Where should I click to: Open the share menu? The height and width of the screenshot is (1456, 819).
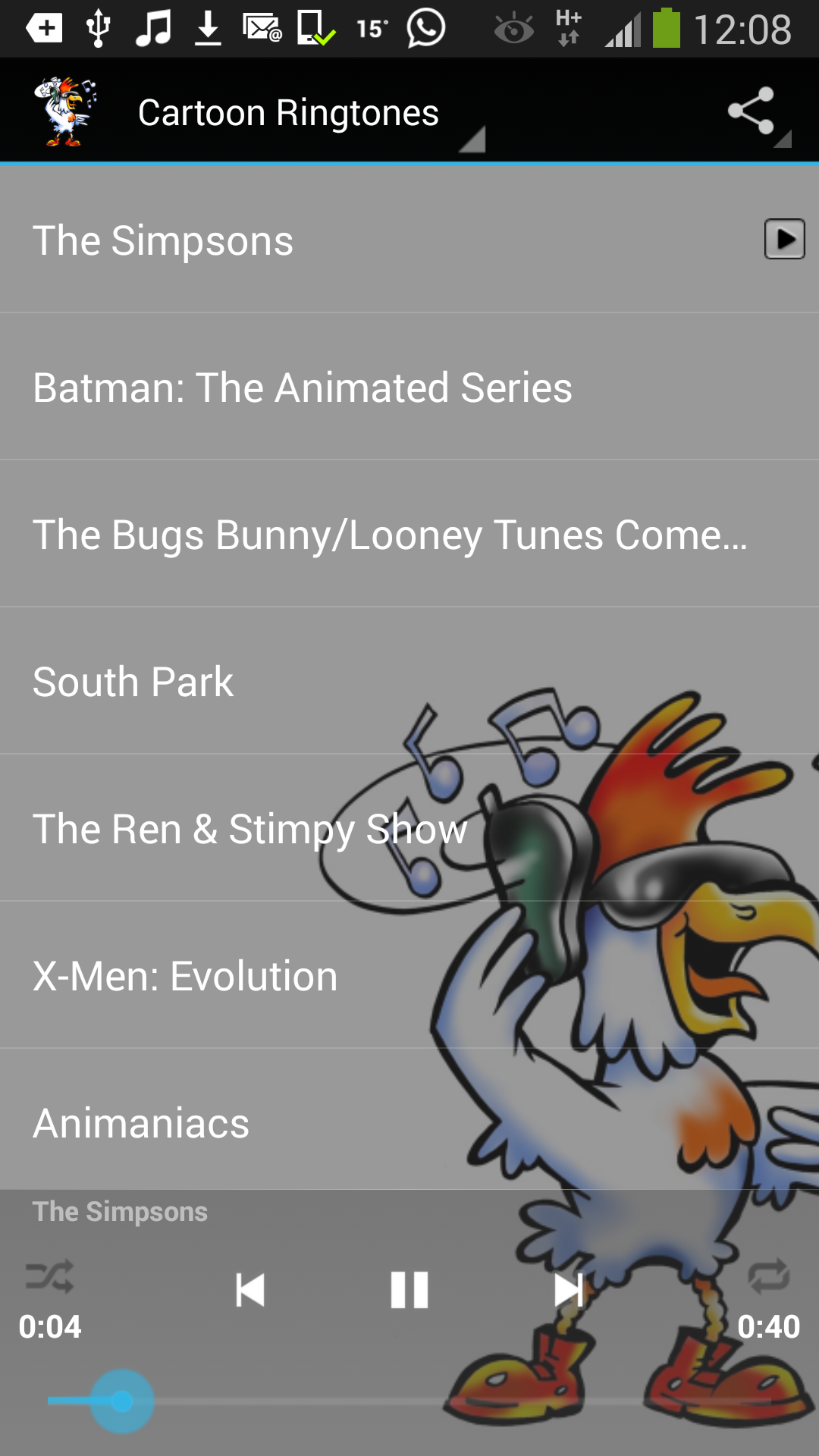click(752, 112)
